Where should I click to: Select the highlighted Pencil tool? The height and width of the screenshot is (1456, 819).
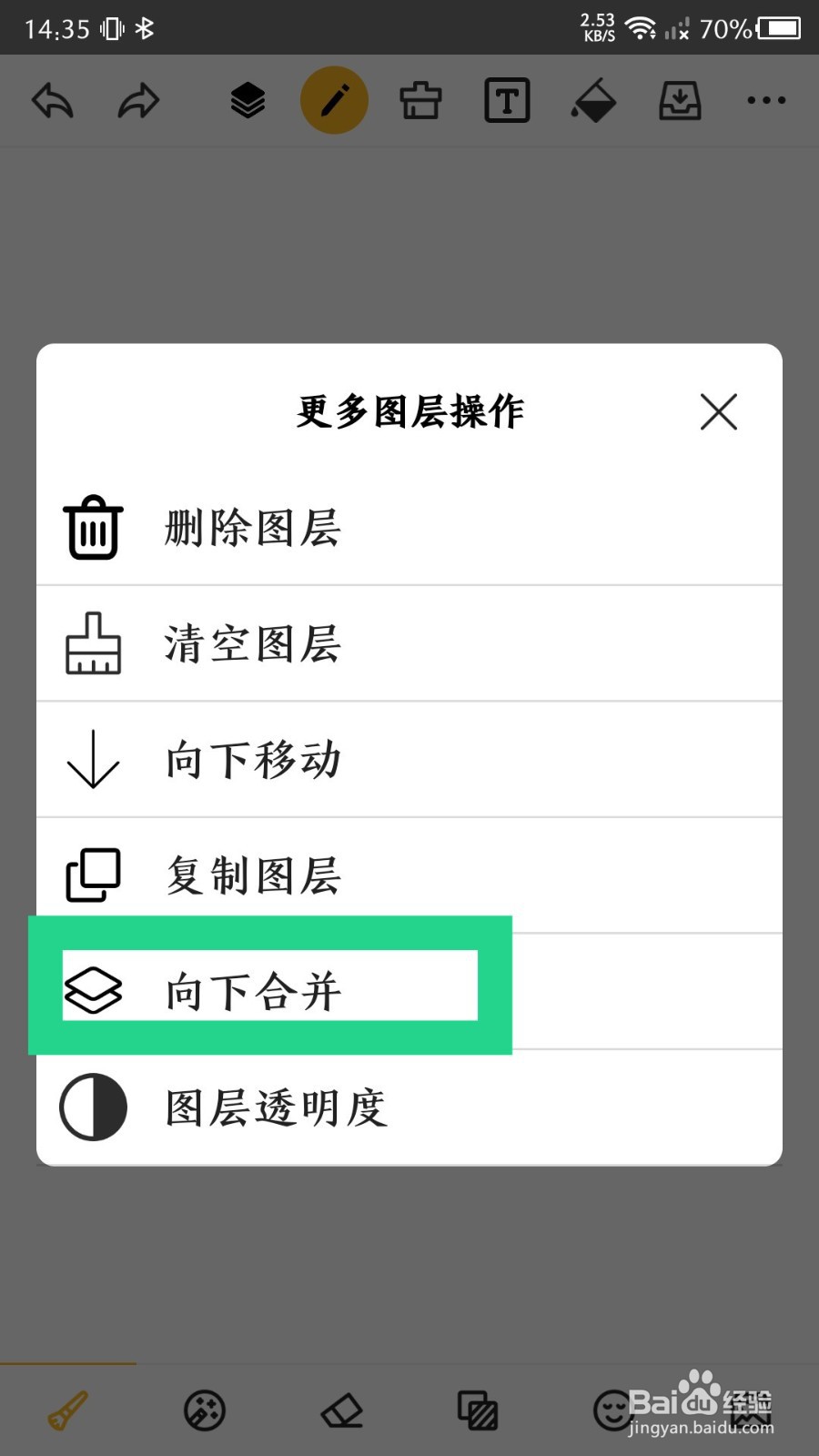pyautogui.click(x=334, y=100)
